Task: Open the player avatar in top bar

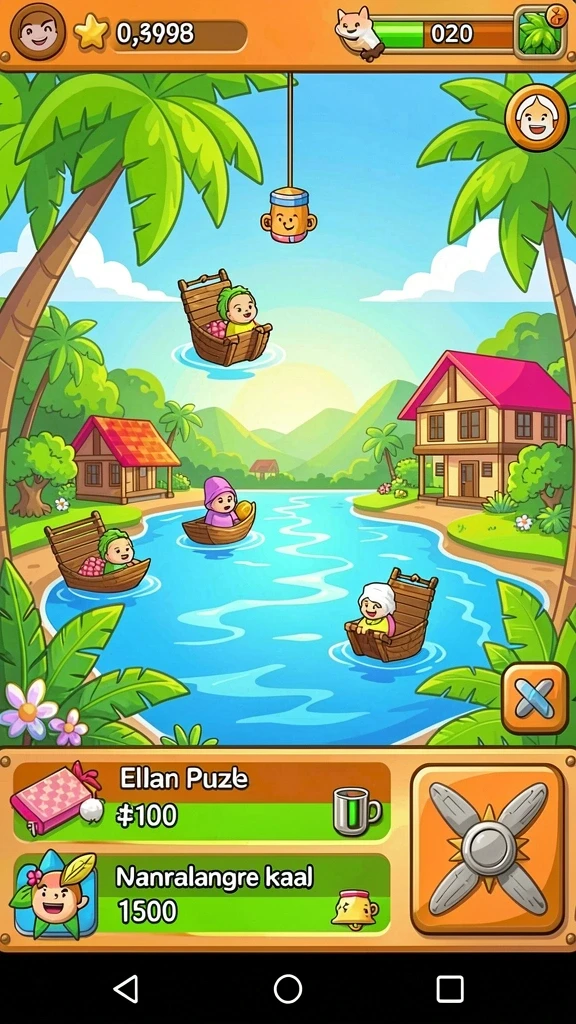Action: click(38, 31)
